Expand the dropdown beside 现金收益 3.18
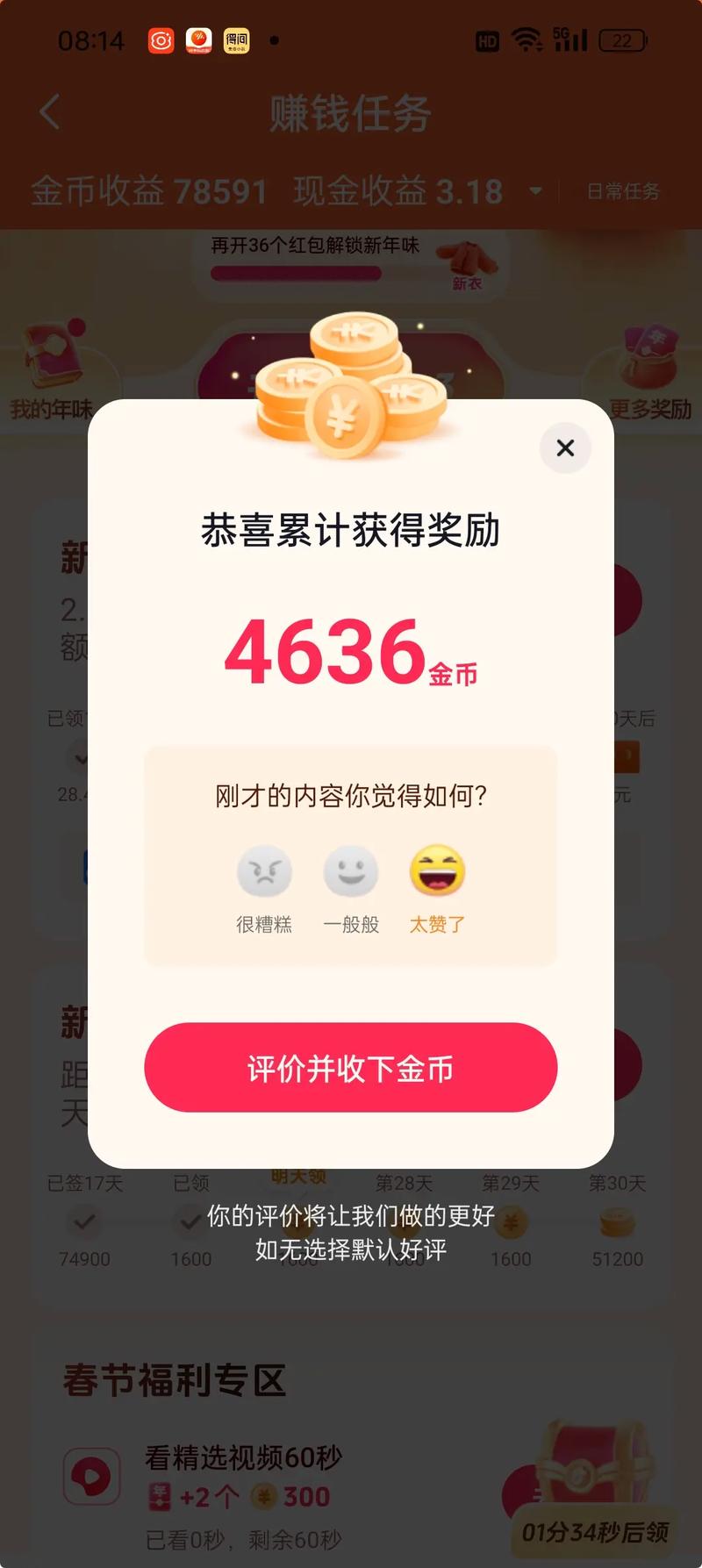Image resolution: width=702 pixels, height=1568 pixels. 535,191
